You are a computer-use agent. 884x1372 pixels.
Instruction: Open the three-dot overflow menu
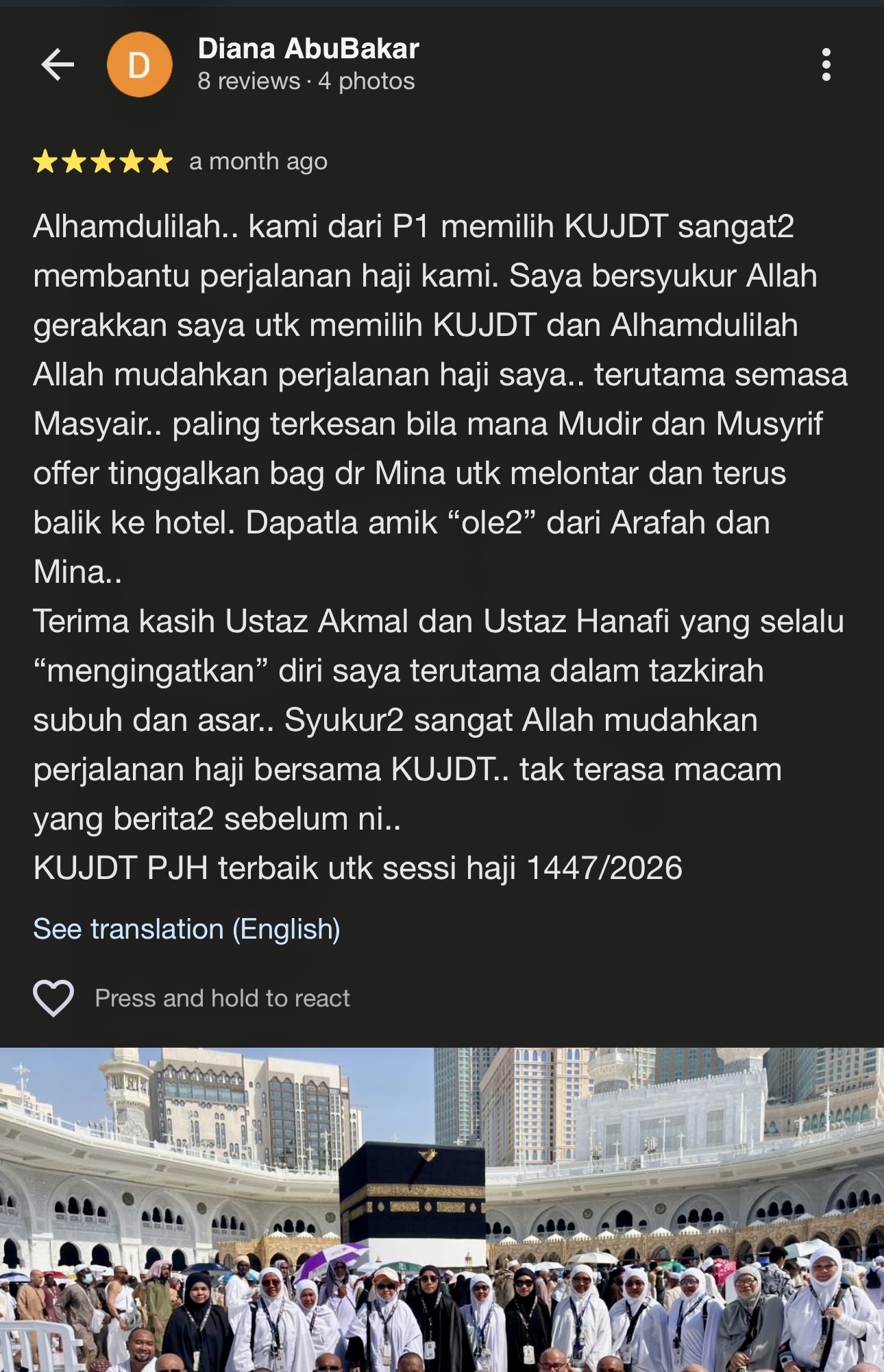826,64
